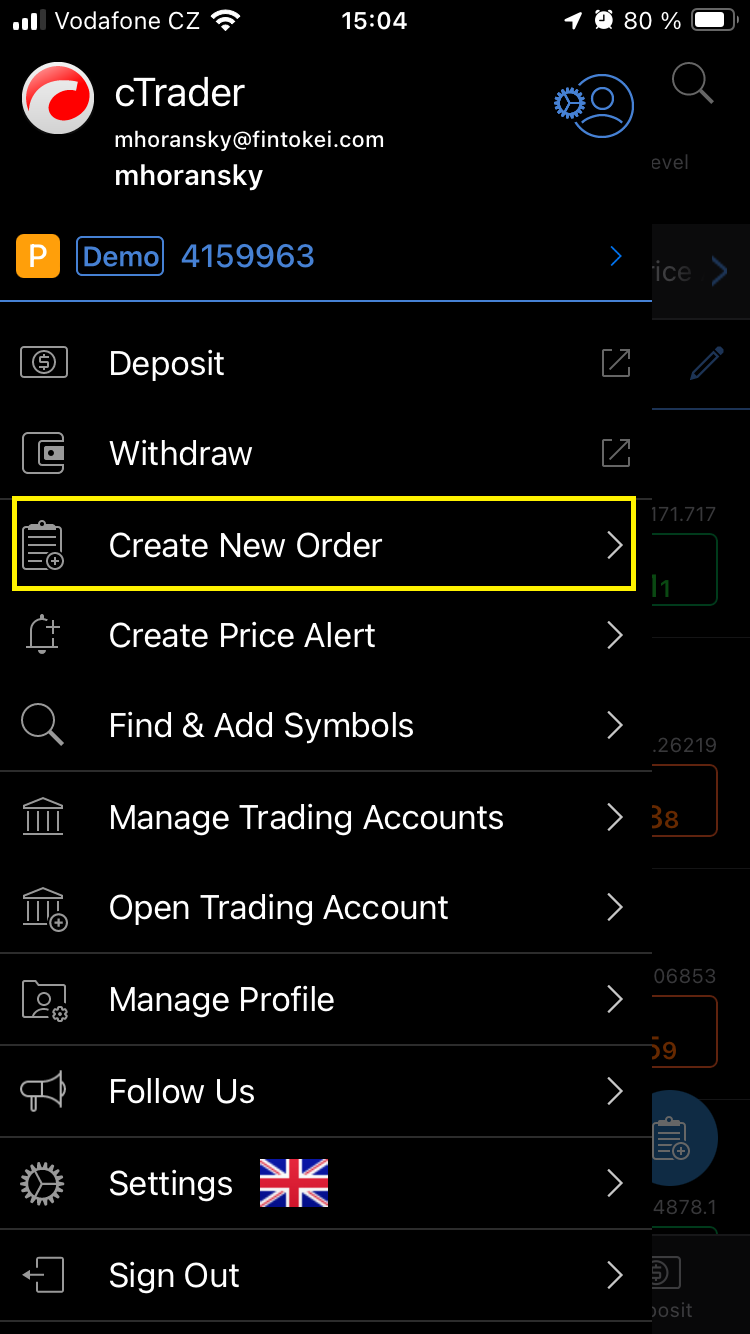Open Manage Profile

tap(325, 999)
